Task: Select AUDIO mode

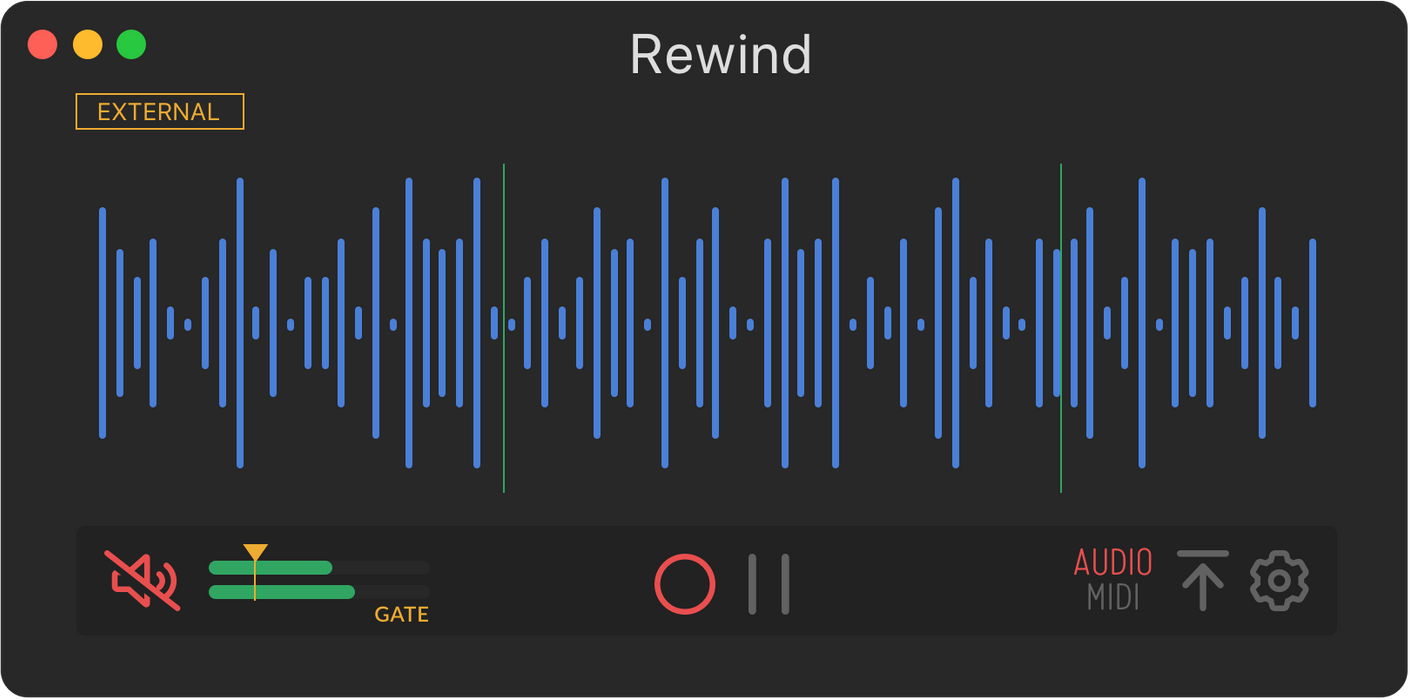Action: point(1113,563)
